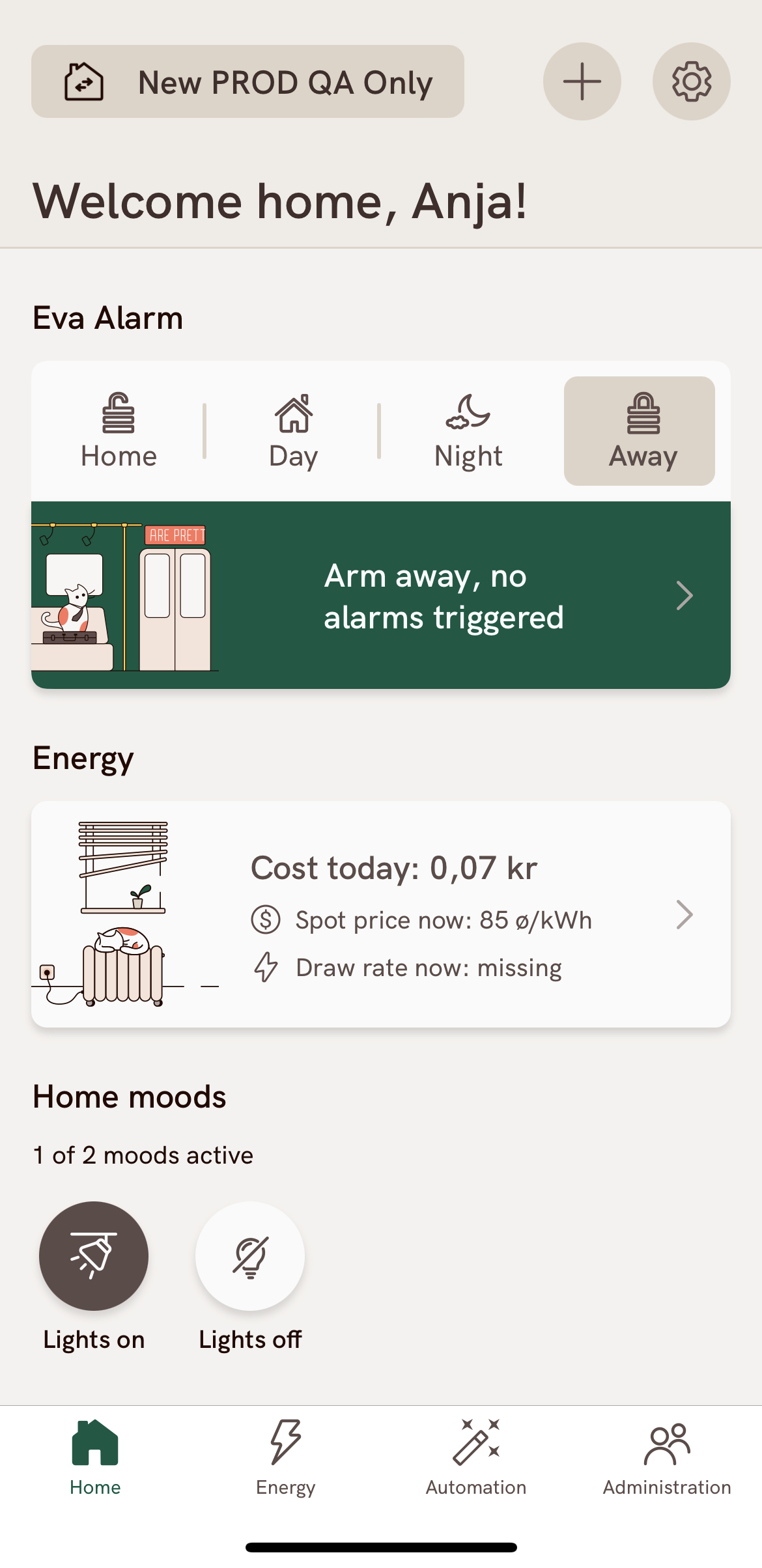
Task: Open the Arm away alarm status card
Action: click(x=381, y=595)
